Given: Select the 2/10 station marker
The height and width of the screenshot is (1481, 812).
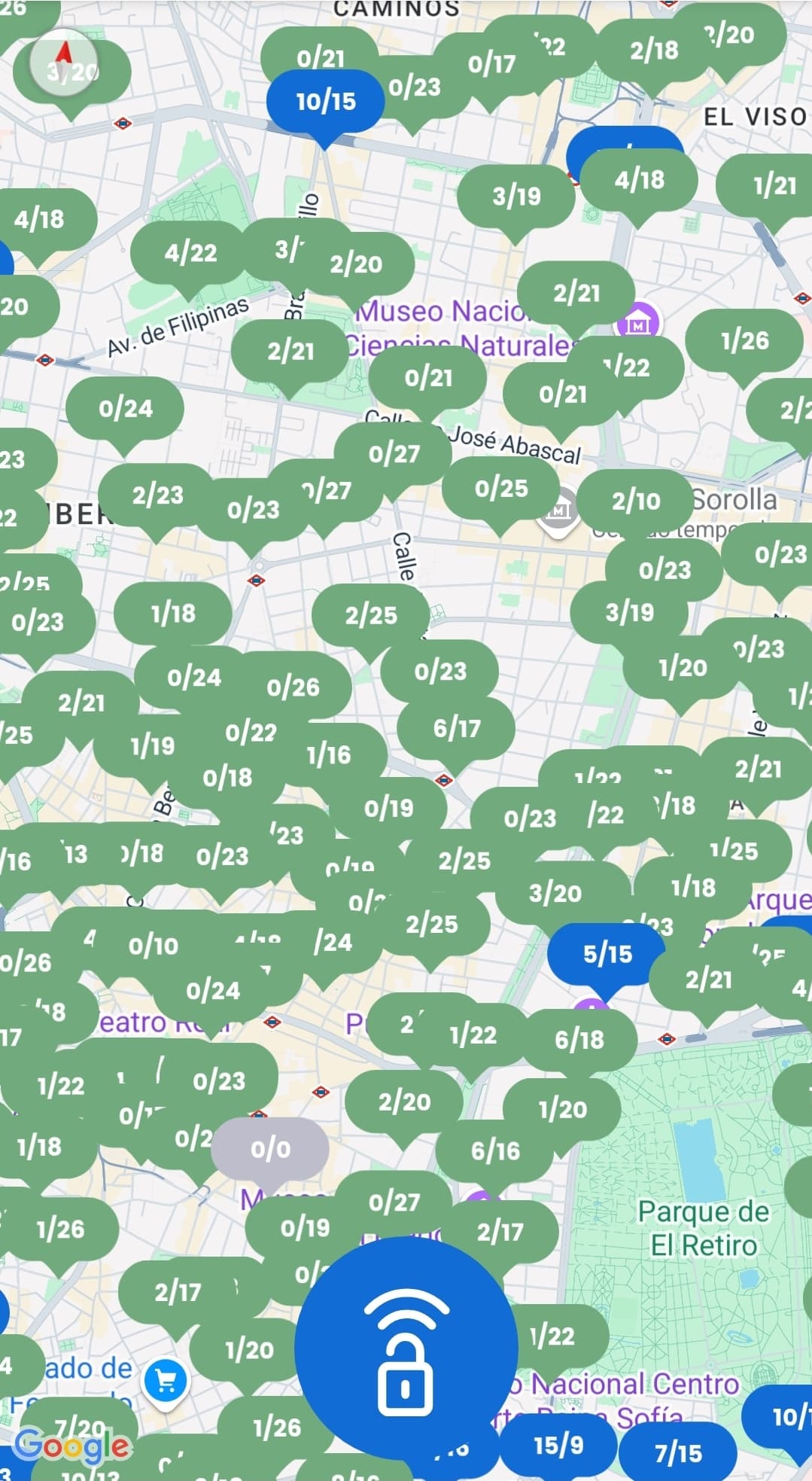Looking at the screenshot, I should tap(636, 501).
